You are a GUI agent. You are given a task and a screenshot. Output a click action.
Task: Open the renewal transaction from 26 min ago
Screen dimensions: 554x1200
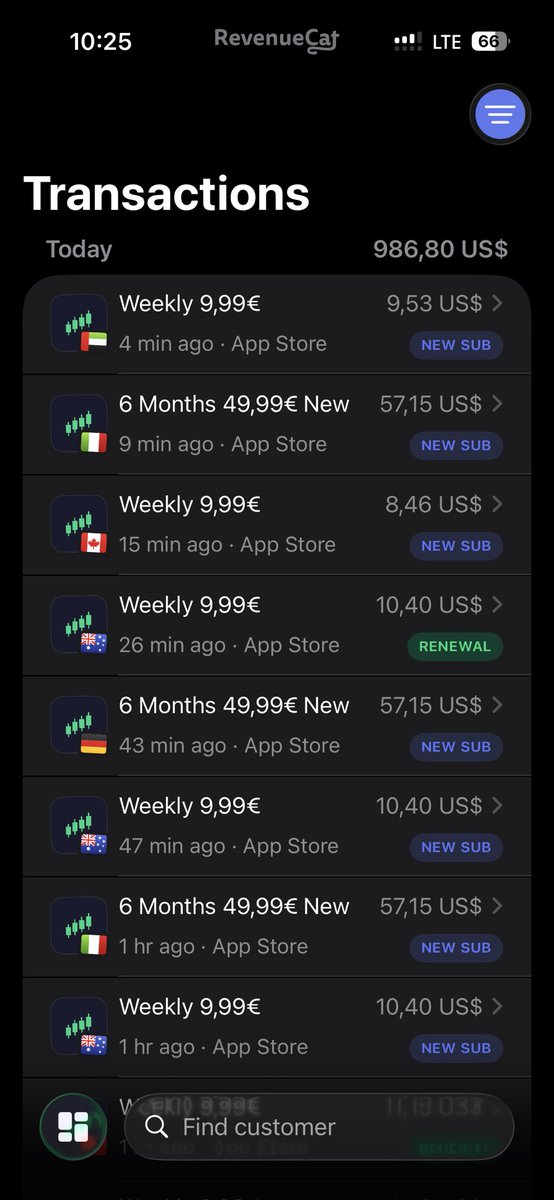coord(277,626)
